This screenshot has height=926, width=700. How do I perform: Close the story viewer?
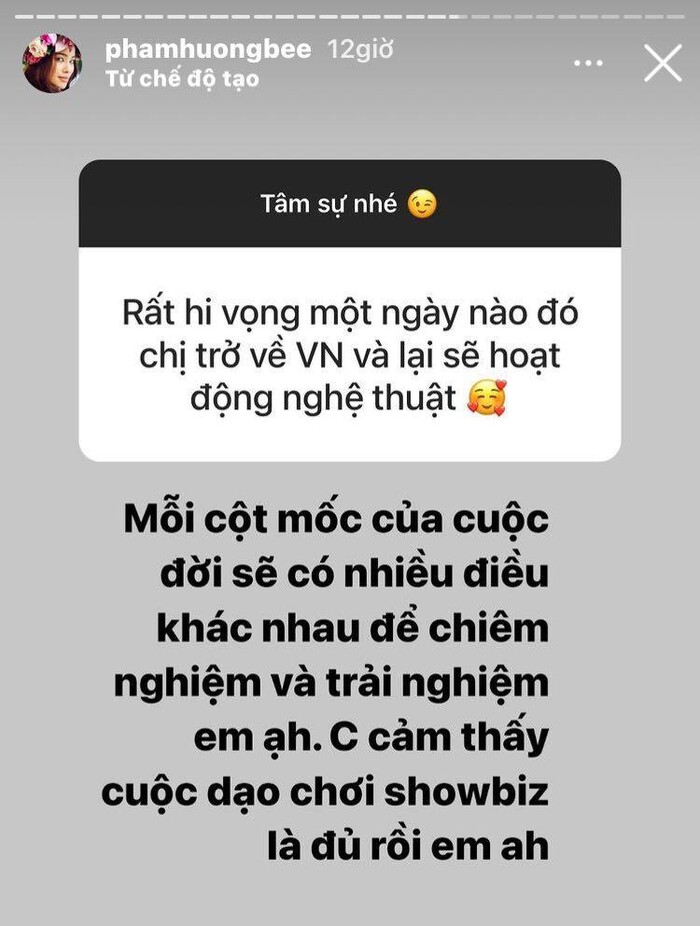[x=662, y=62]
